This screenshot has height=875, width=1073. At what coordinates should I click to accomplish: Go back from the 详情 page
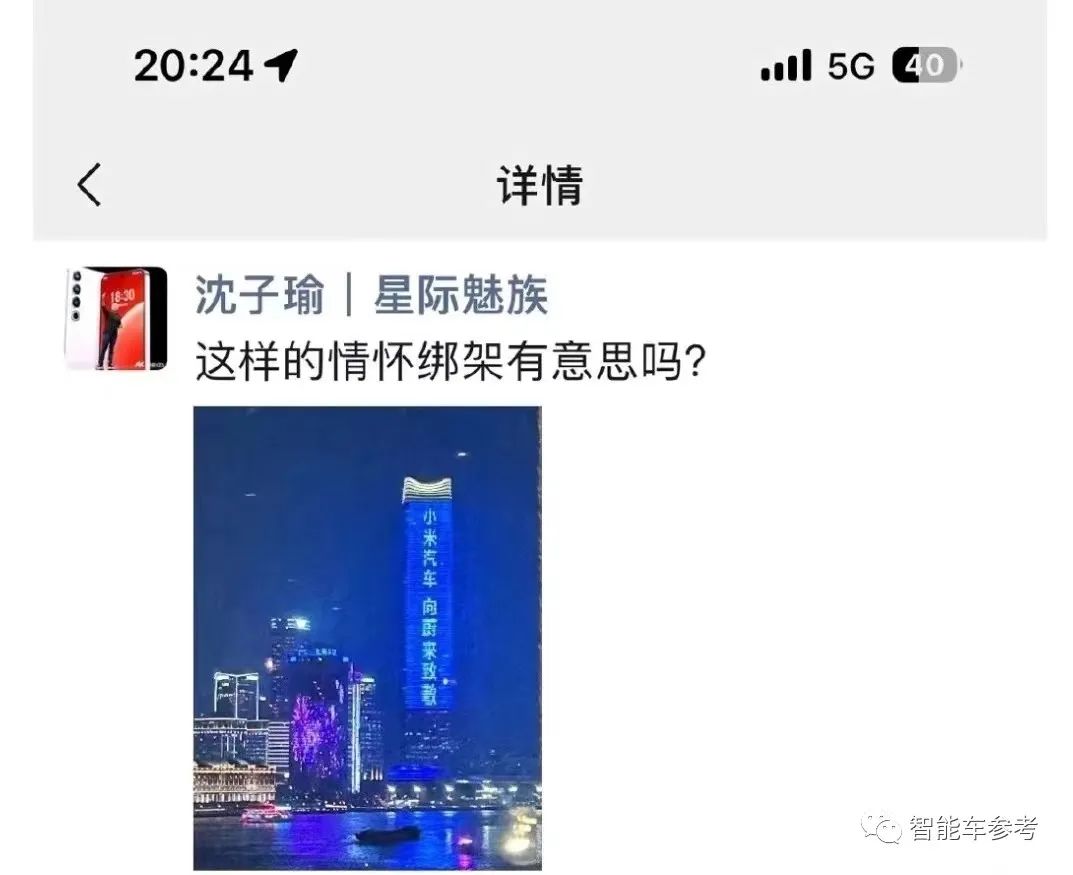pyautogui.click(x=90, y=186)
